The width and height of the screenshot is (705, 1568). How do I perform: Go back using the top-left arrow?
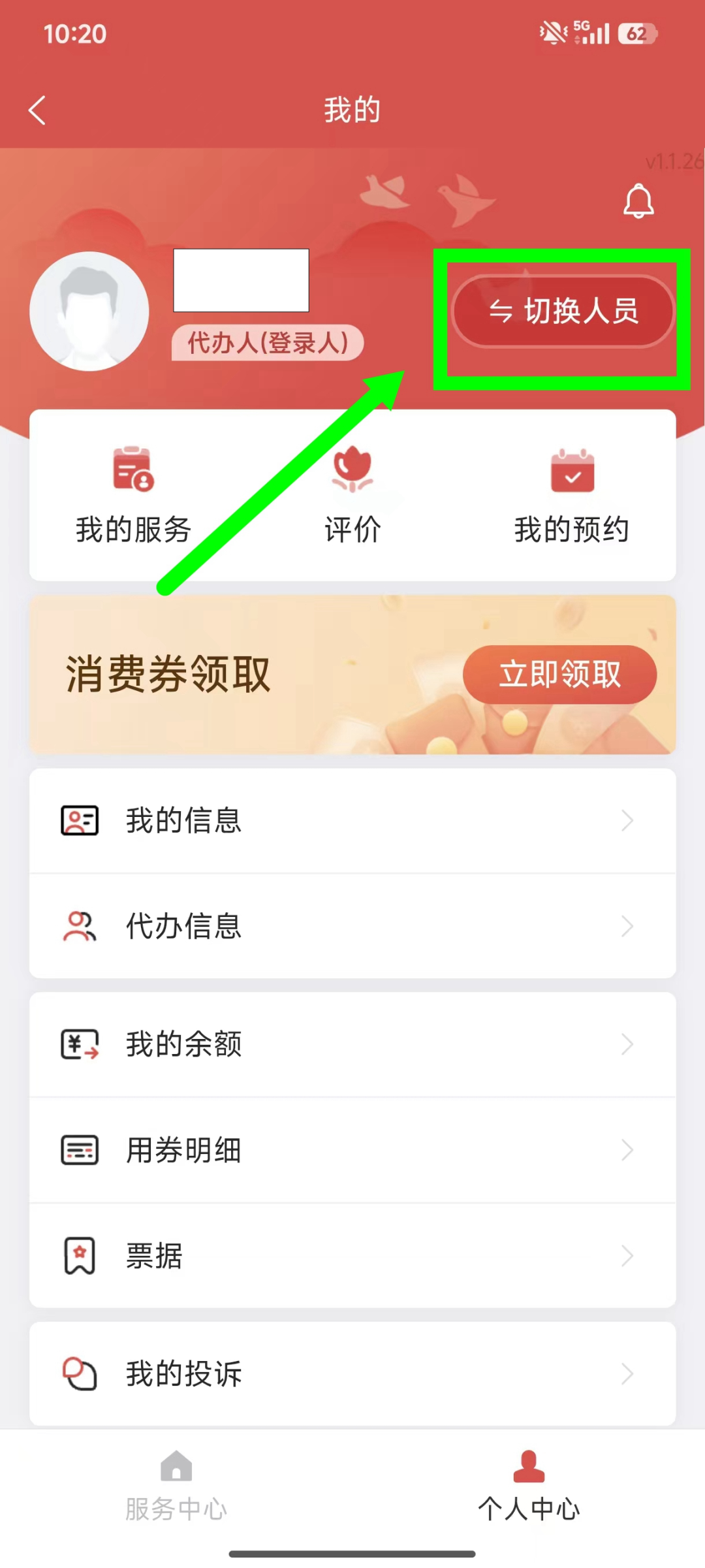click(x=38, y=110)
